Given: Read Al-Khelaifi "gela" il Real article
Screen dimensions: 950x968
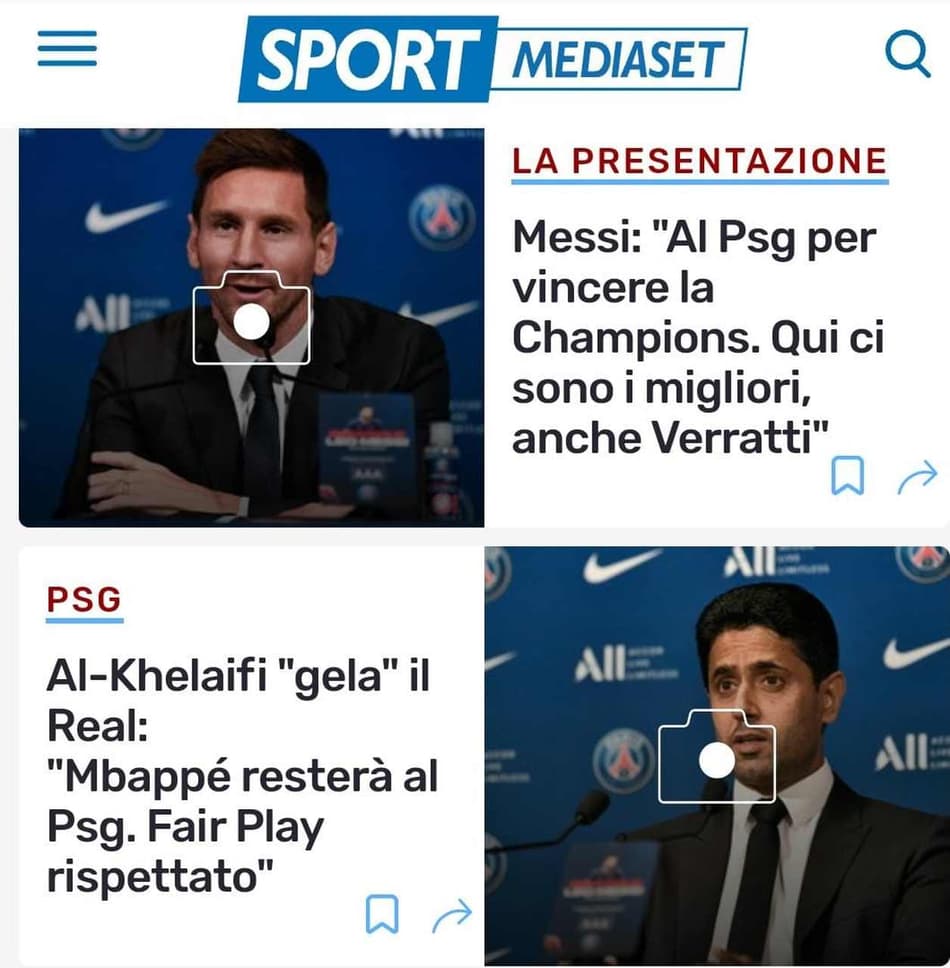Looking at the screenshot, I should pos(242,776).
